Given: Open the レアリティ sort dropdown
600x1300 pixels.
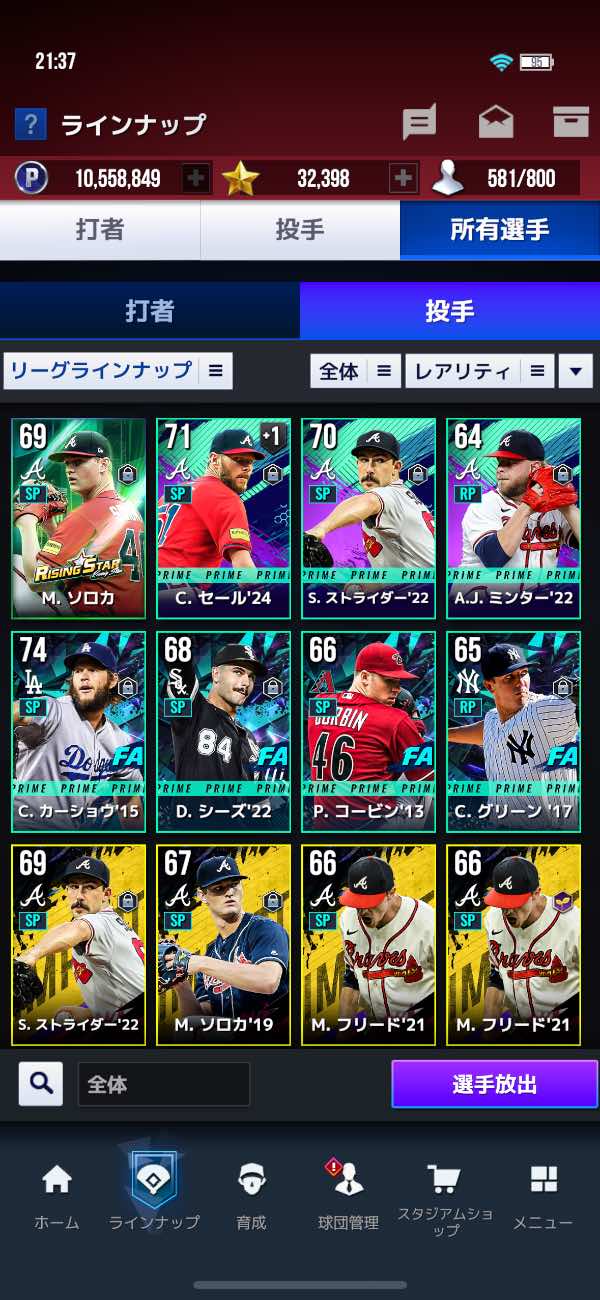Looking at the screenshot, I should click(478, 372).
